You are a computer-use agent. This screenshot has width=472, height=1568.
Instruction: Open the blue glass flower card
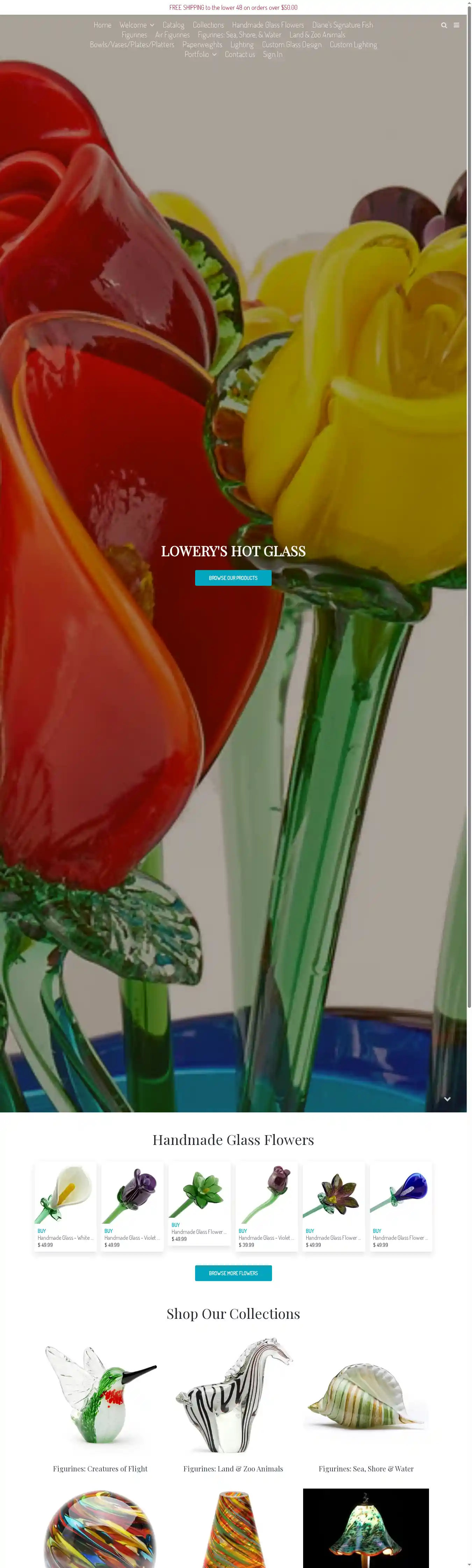(x=400, y=1206)
